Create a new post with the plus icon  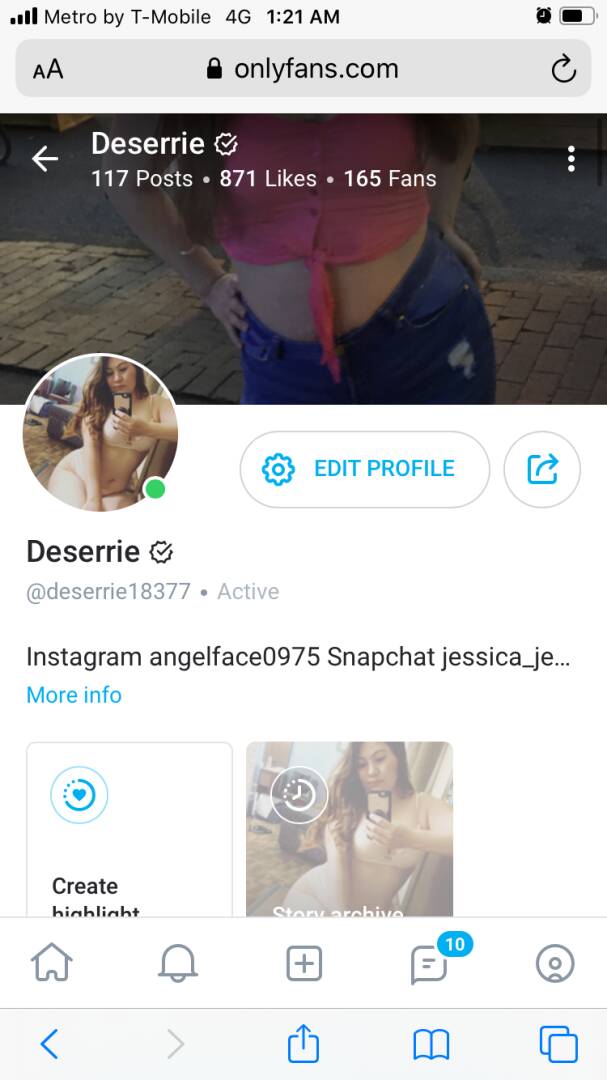[304, 964]
